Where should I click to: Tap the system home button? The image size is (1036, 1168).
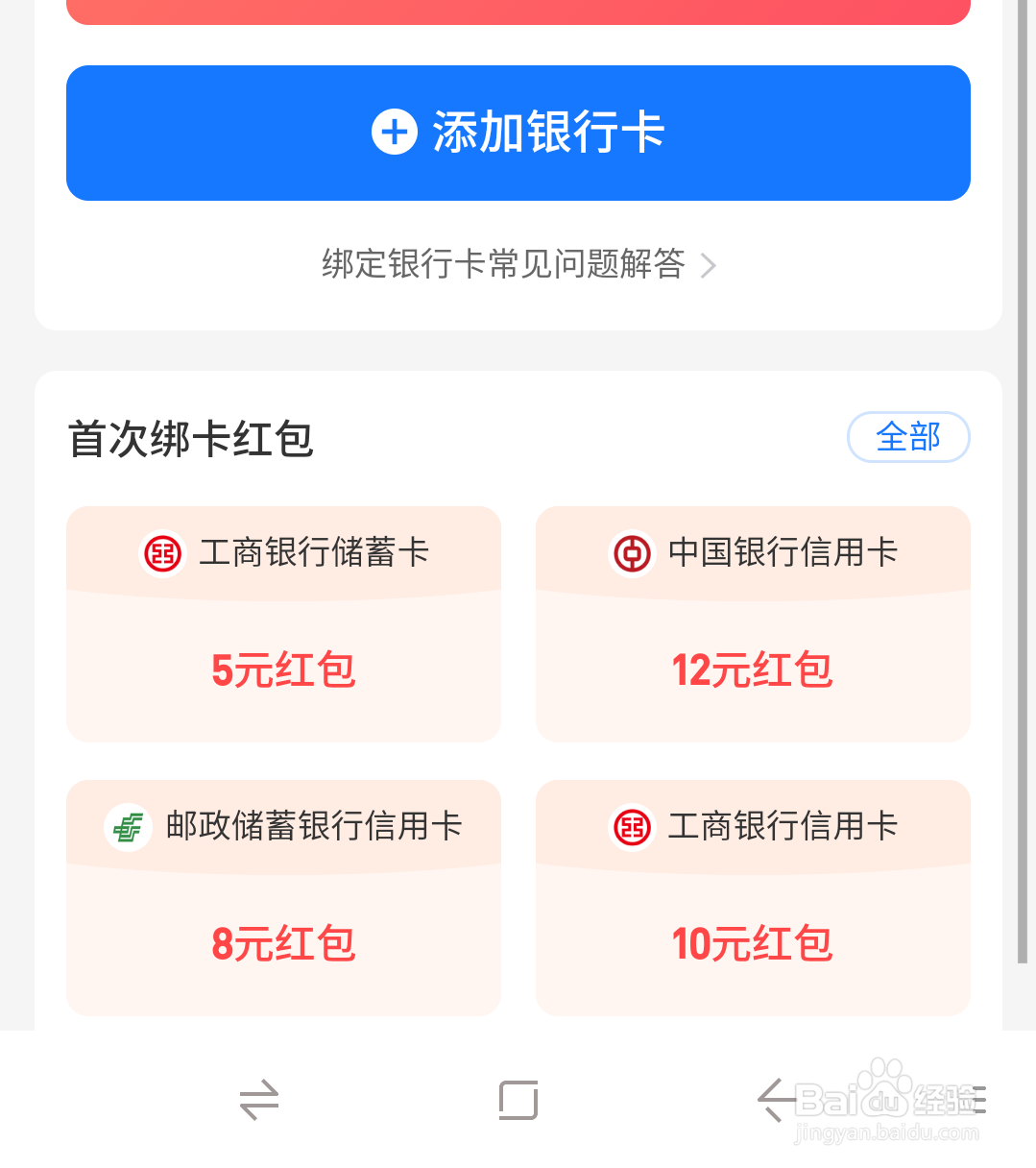tap(518, 1100)
